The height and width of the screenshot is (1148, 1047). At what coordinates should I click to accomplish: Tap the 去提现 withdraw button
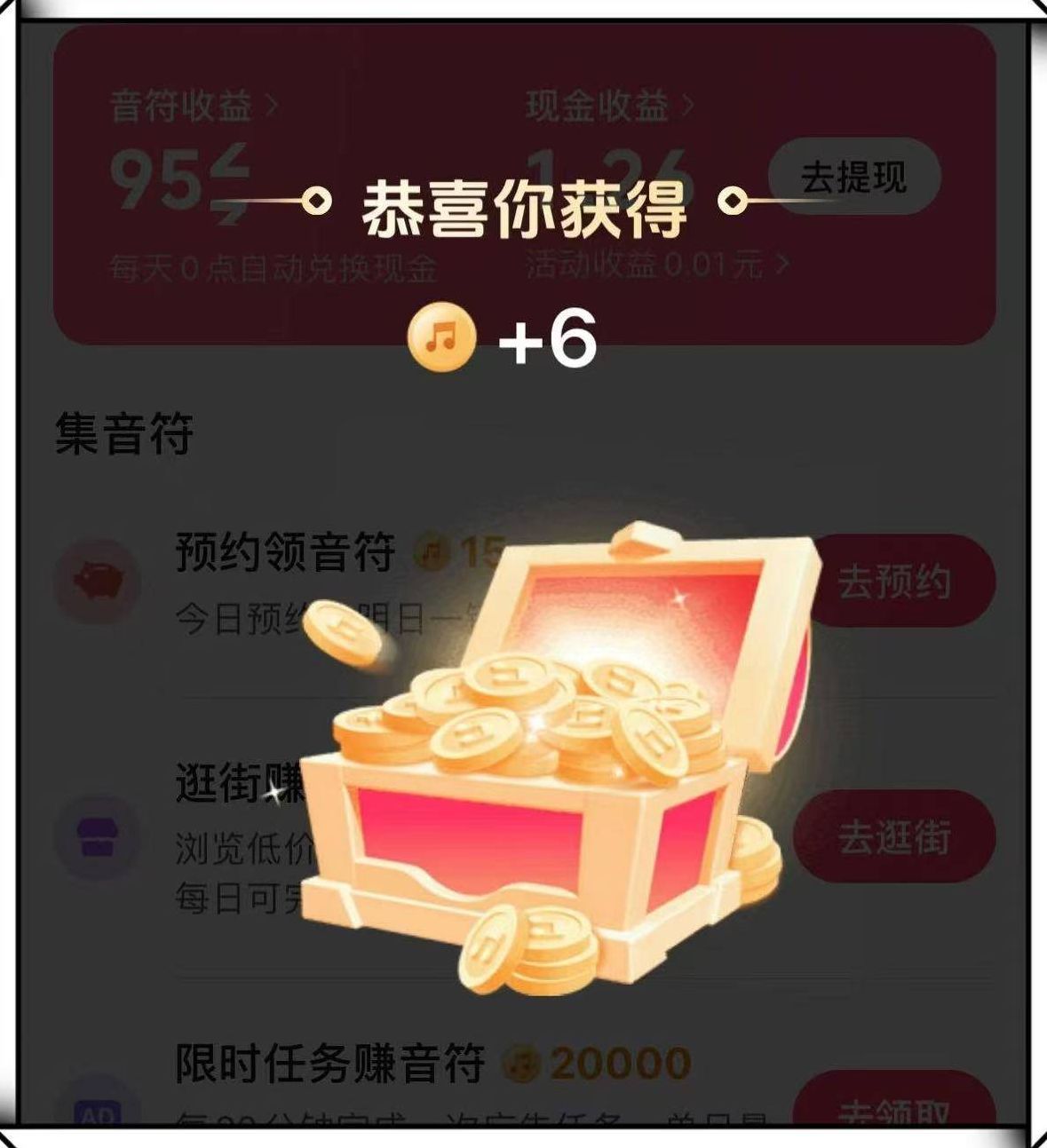[x=853, y=177]
